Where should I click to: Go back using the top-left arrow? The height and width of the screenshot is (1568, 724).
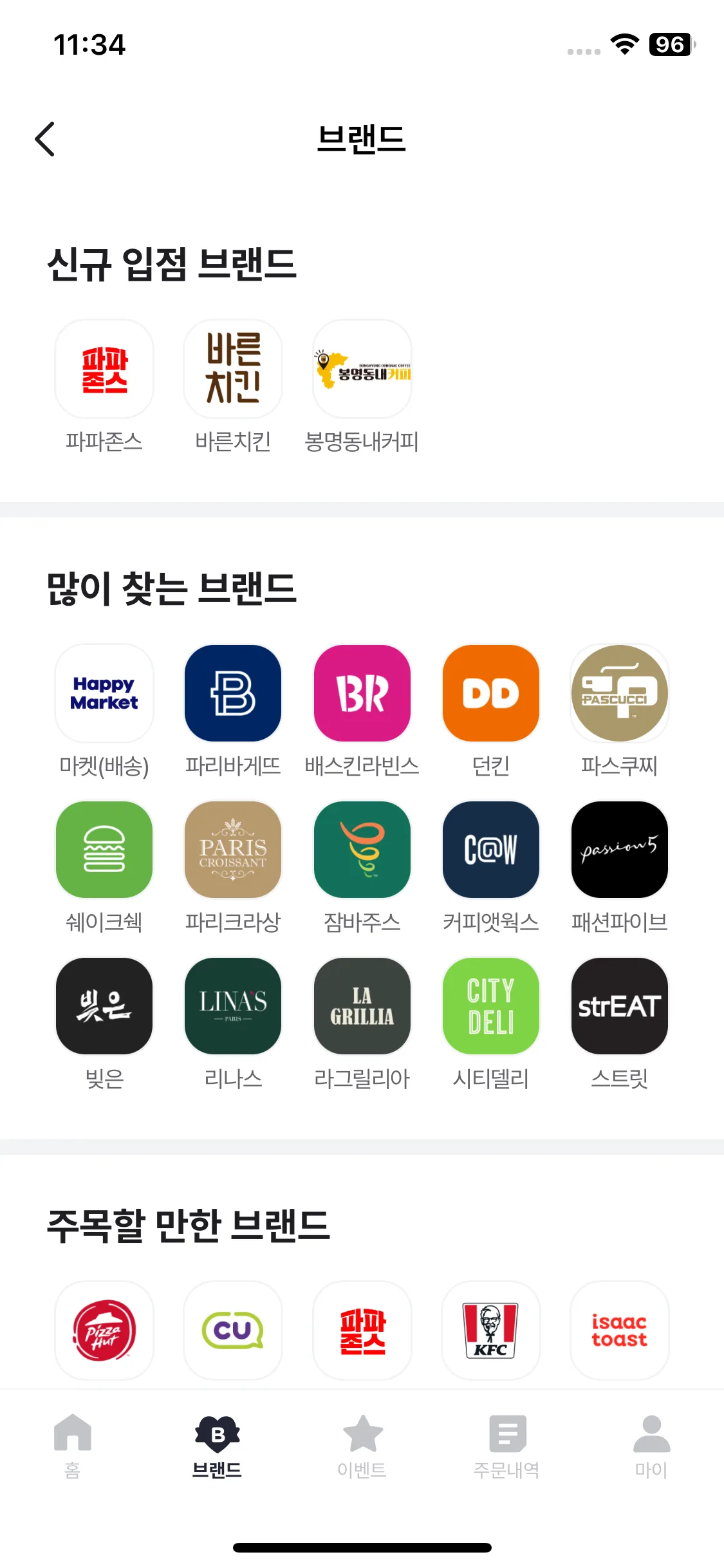click(45, 139)
